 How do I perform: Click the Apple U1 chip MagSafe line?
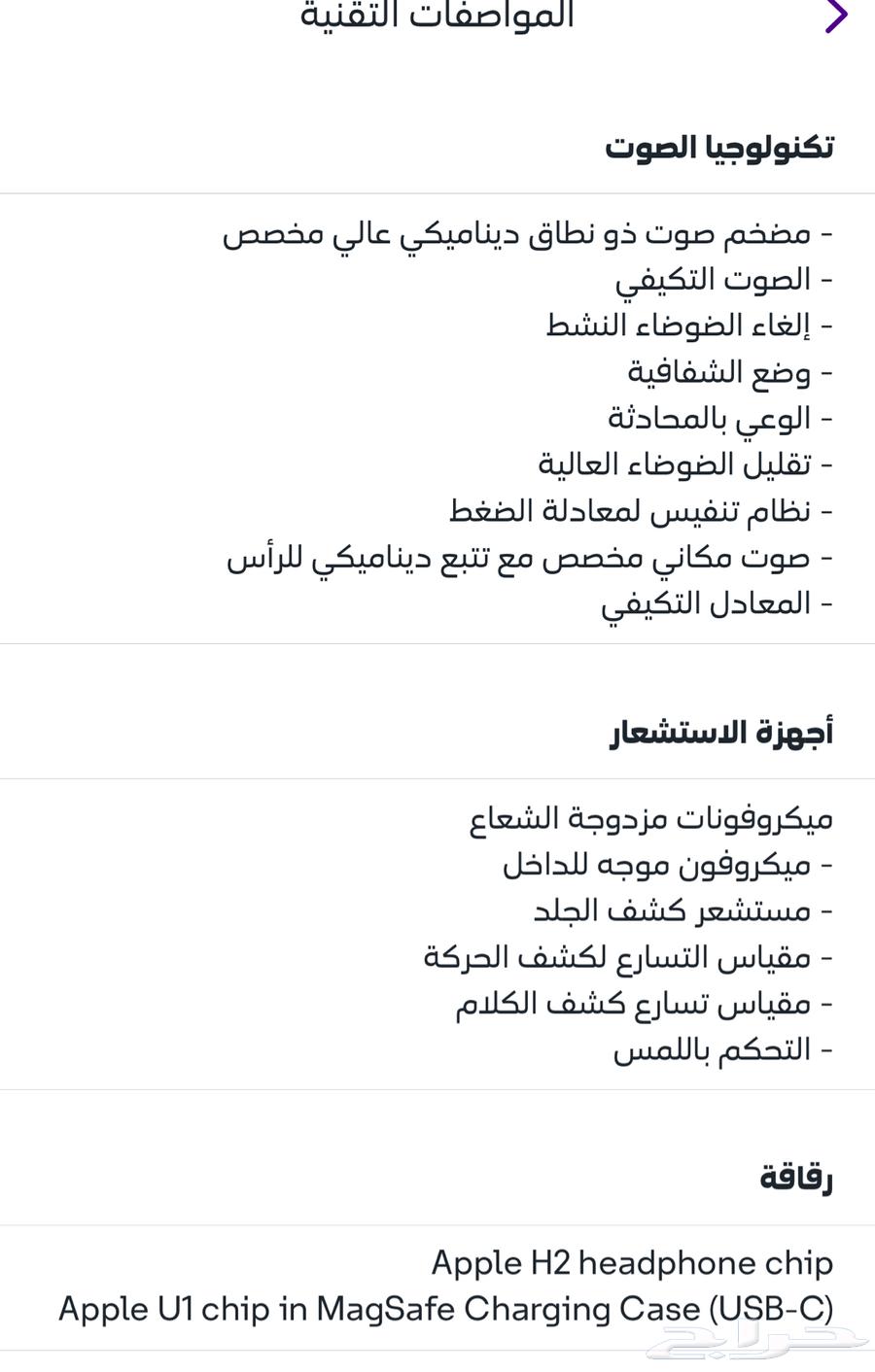click(446, 1309)
